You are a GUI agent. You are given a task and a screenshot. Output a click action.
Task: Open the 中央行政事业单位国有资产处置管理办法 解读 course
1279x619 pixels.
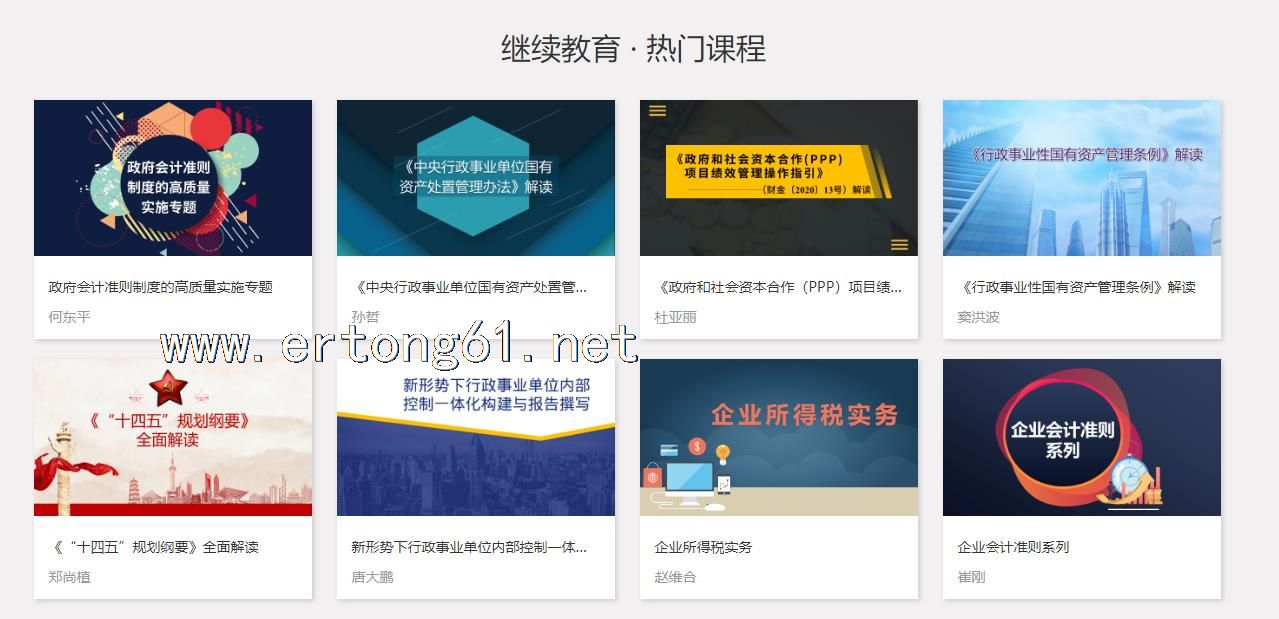pos(475,180)
